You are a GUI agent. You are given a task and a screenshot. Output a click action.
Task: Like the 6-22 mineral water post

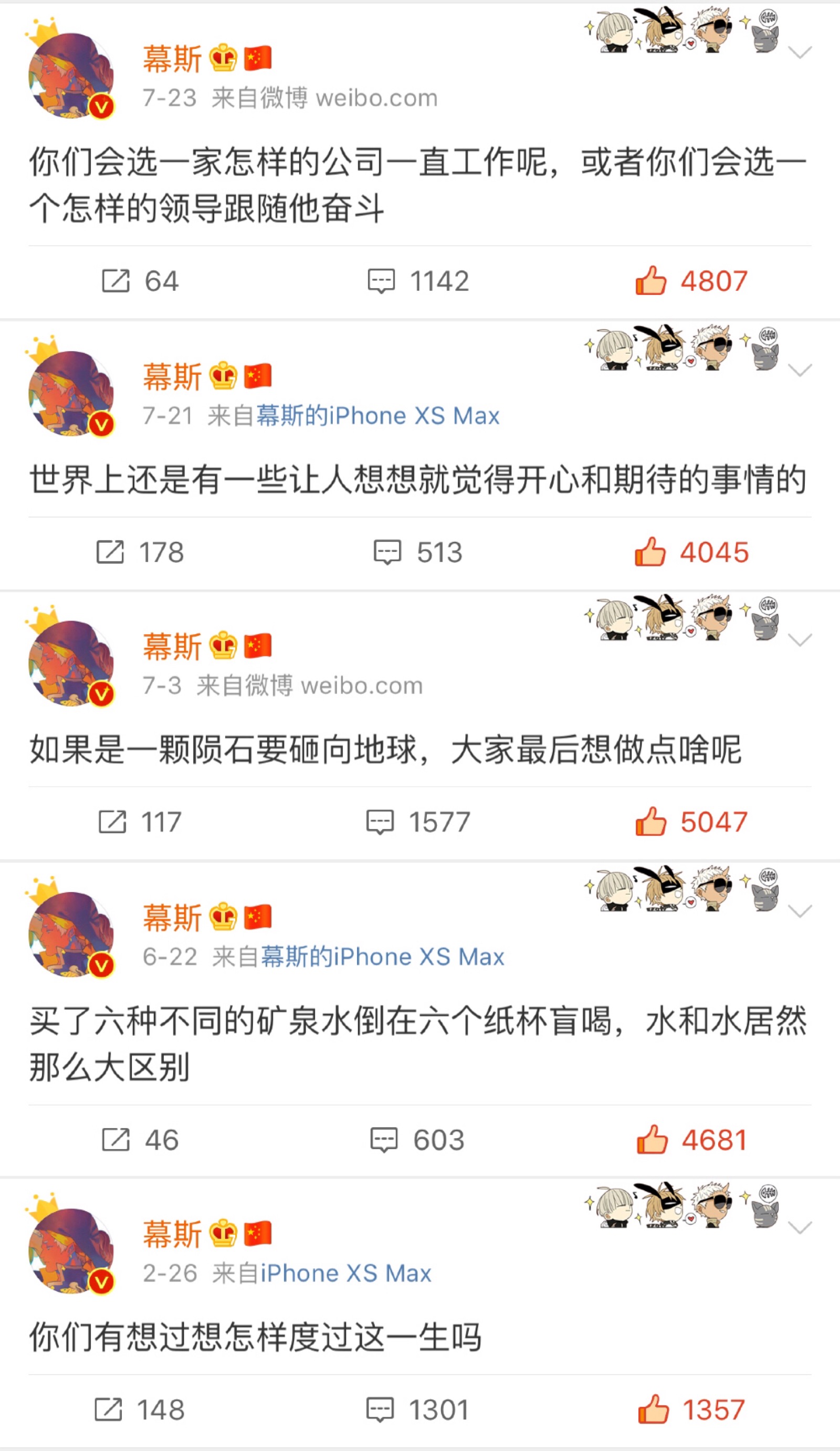pyautogui.click(x=692, y=1140)
